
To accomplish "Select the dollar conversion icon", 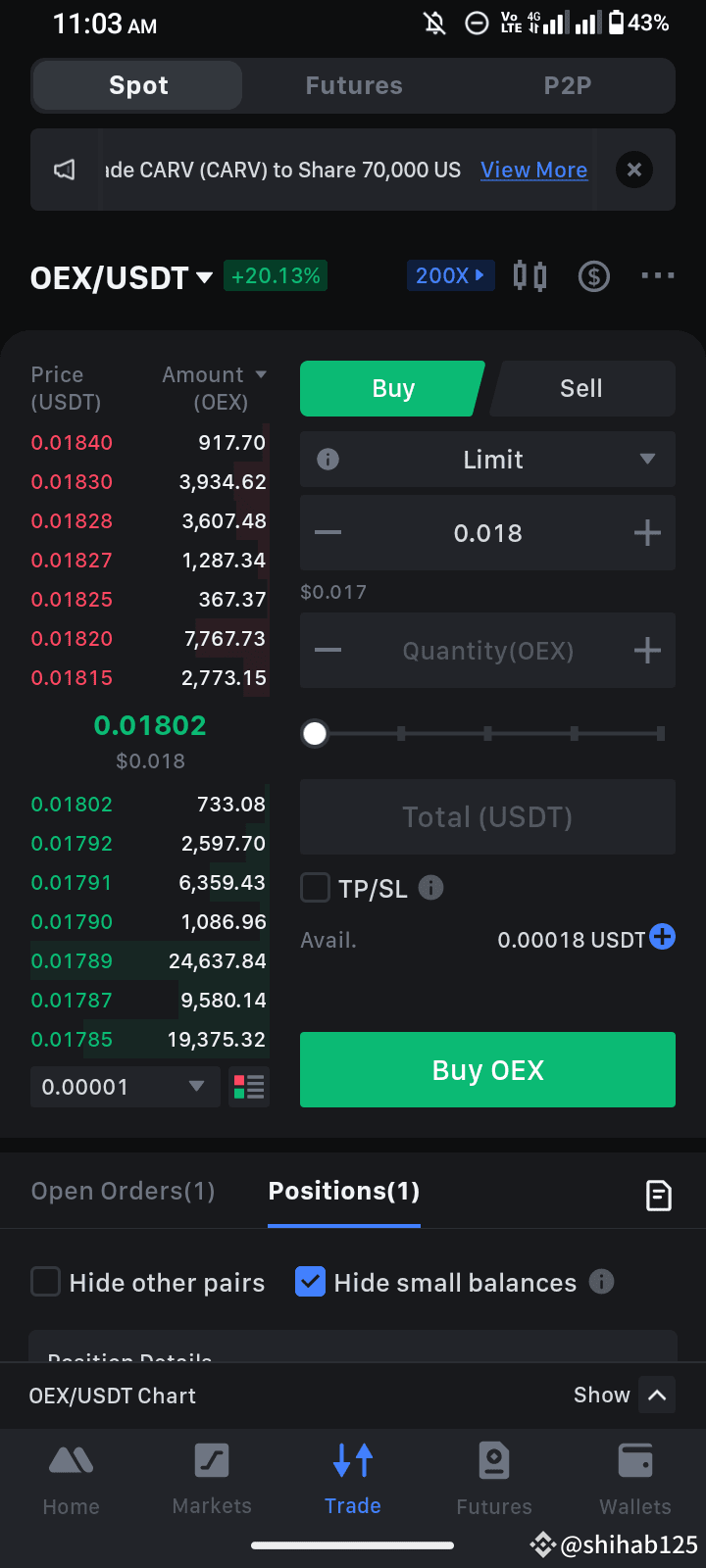I will pyautogui.click(x=594, y=276).
